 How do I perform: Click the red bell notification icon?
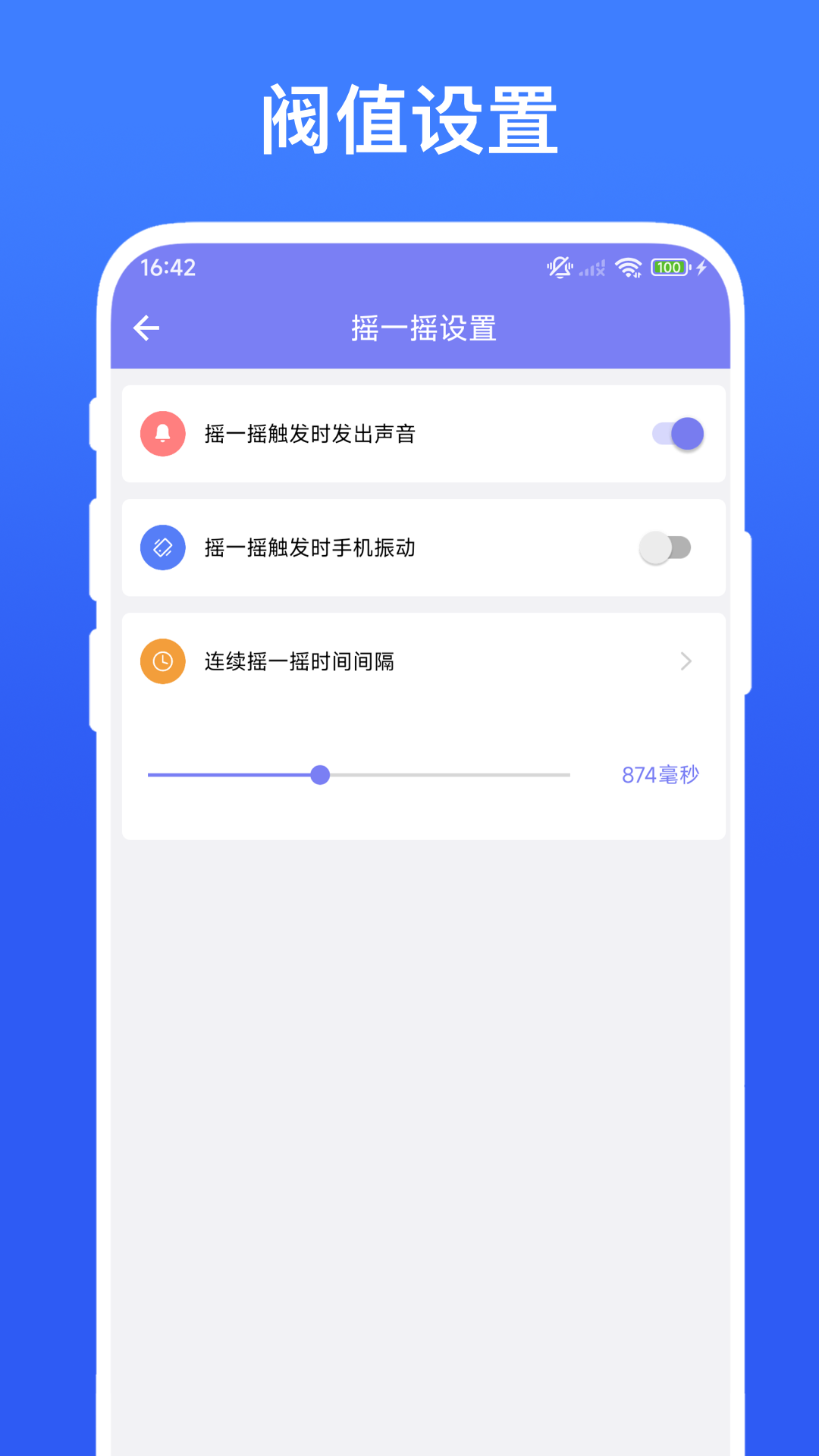(x=162, y=434)
